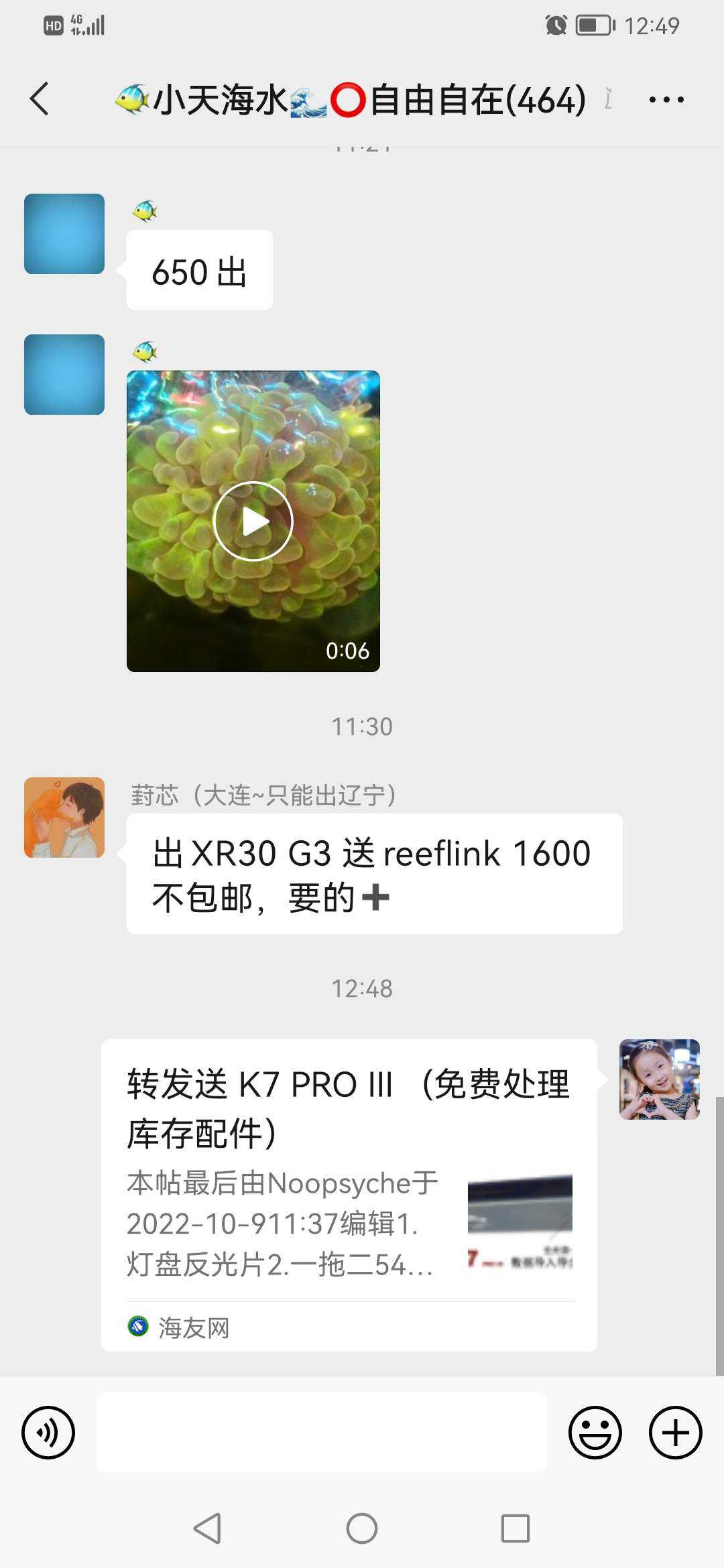Tap the system home button
This screenshot has width=724, height=1568.
coord(362,1528)
